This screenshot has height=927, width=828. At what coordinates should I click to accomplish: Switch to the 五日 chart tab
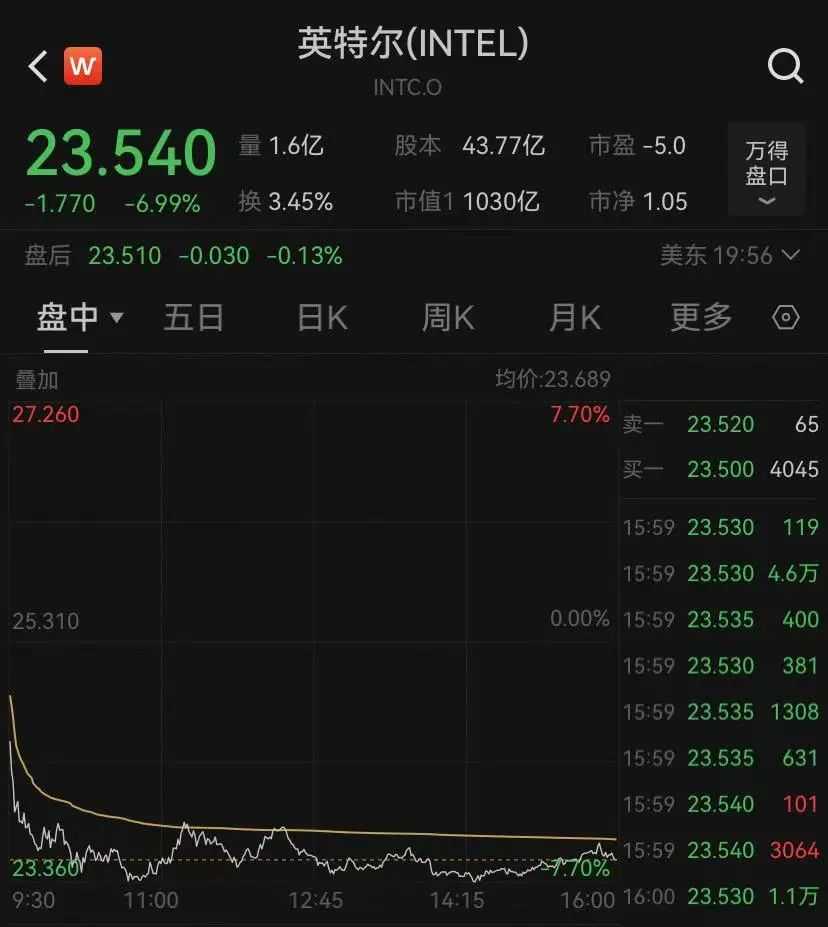tap(194, 318)
